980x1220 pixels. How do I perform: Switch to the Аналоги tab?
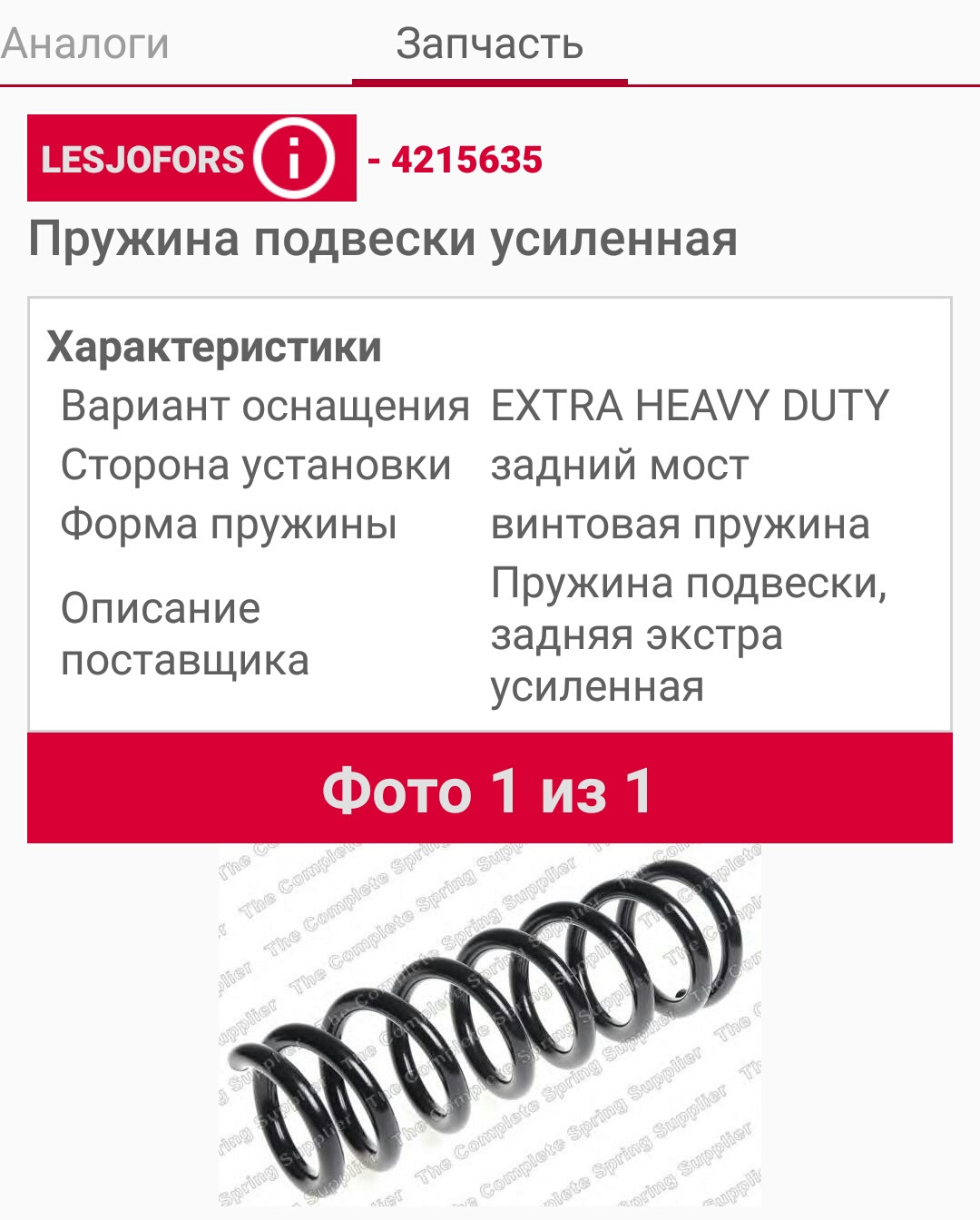click(x=86, y=44)
